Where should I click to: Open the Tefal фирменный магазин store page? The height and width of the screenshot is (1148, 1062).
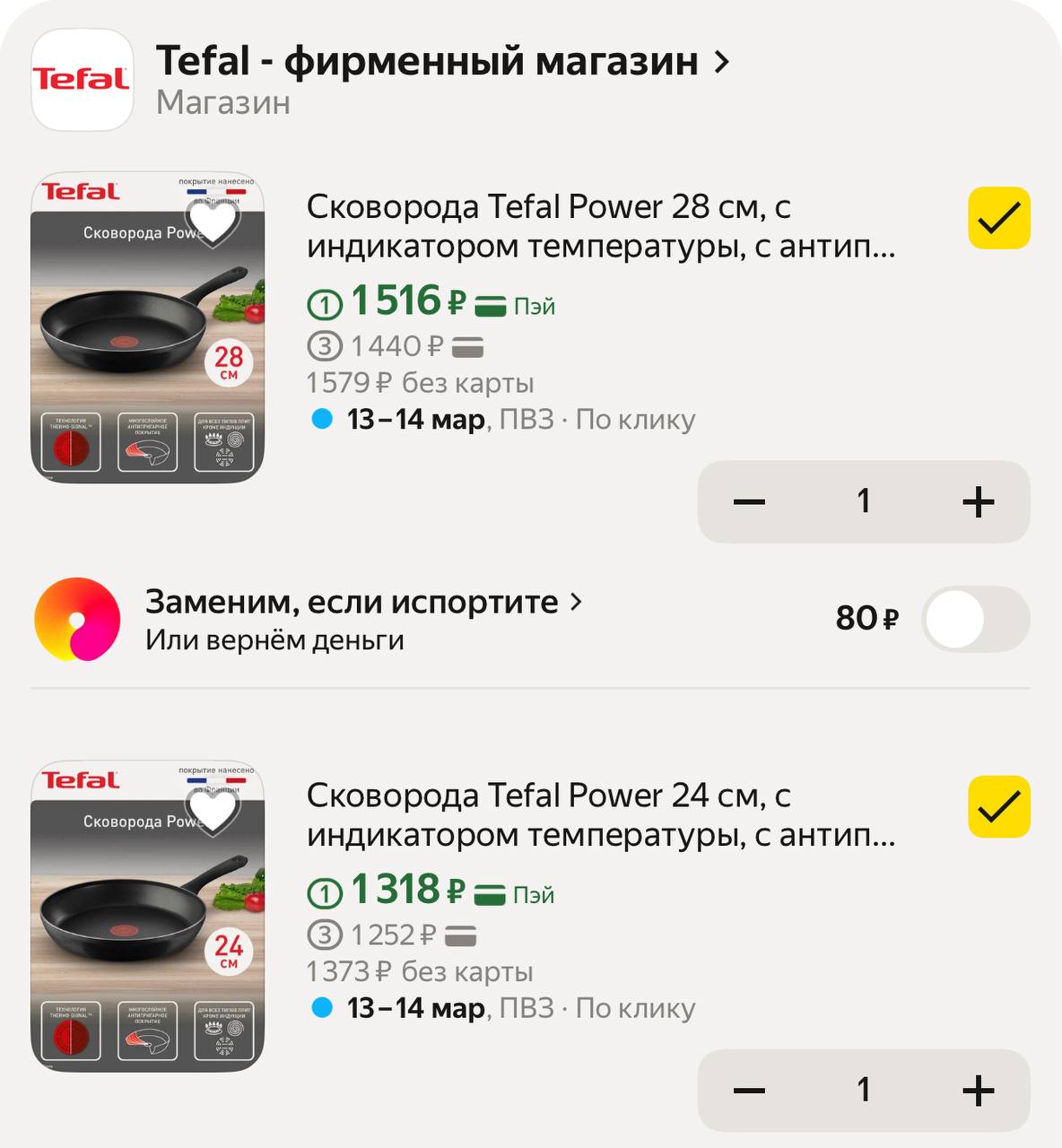pyautogui.click(x=443, y=62)
